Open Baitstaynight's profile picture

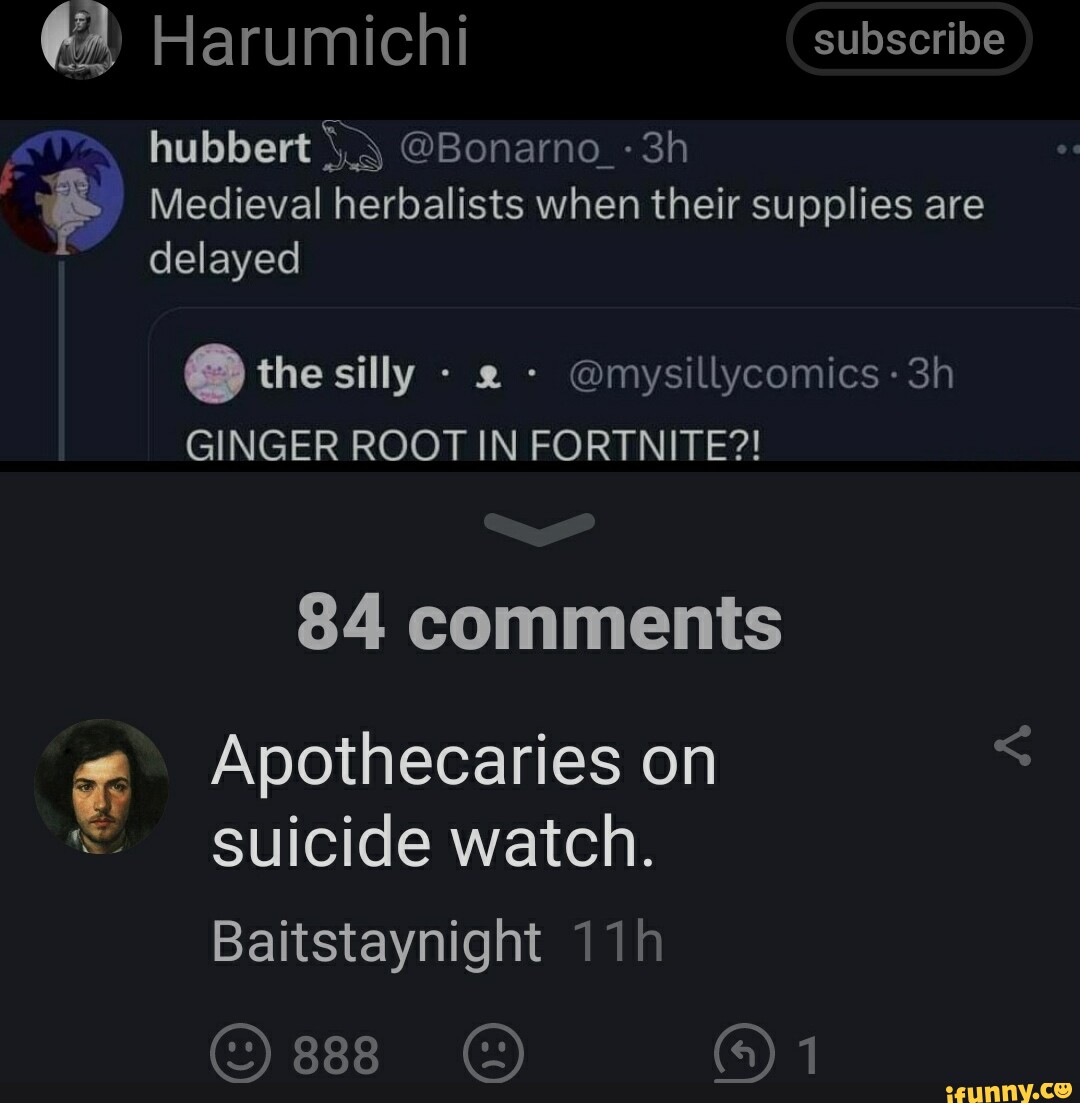pos(101,786)
